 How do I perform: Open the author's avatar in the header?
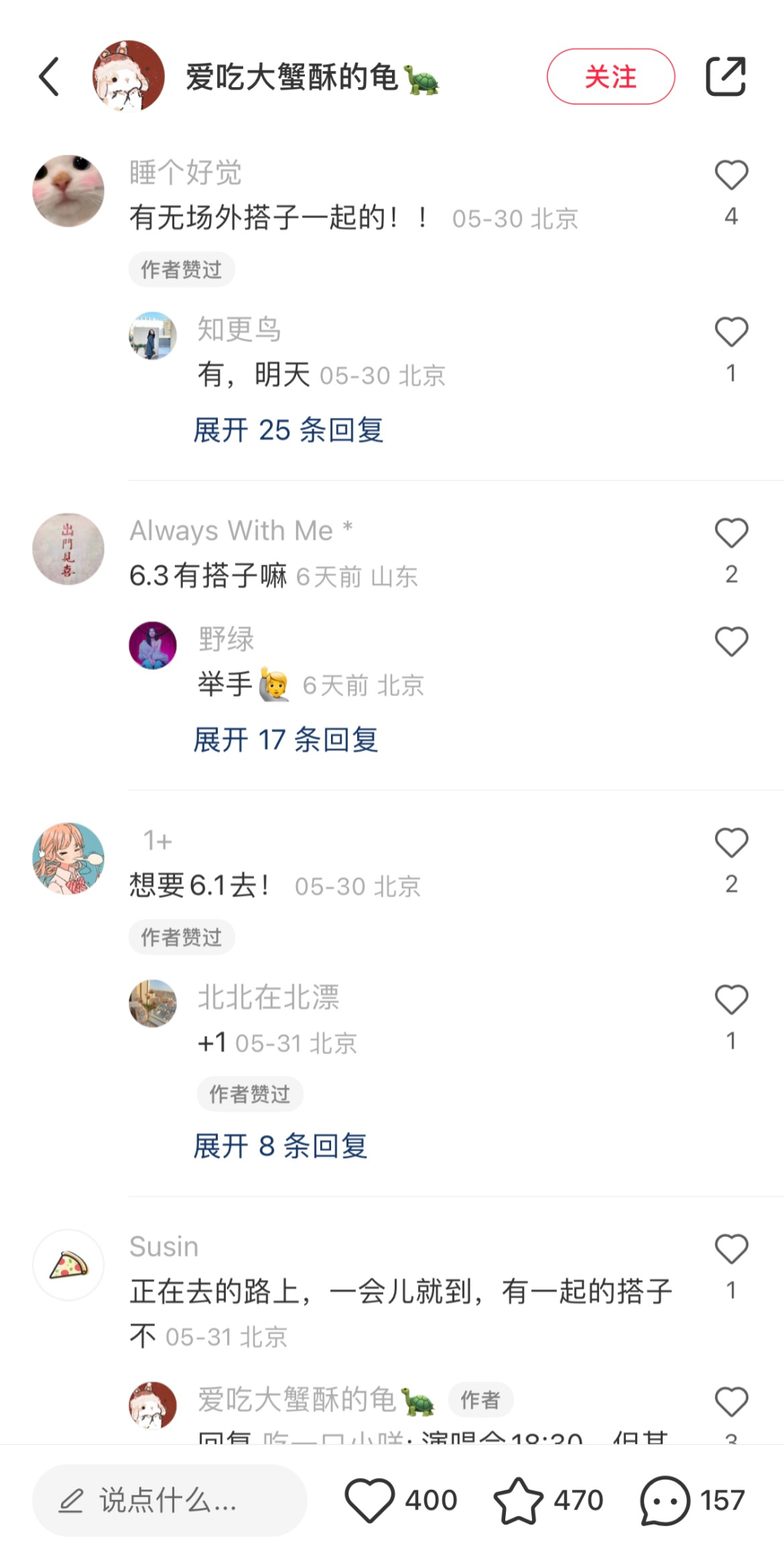(x=128, y=76)
